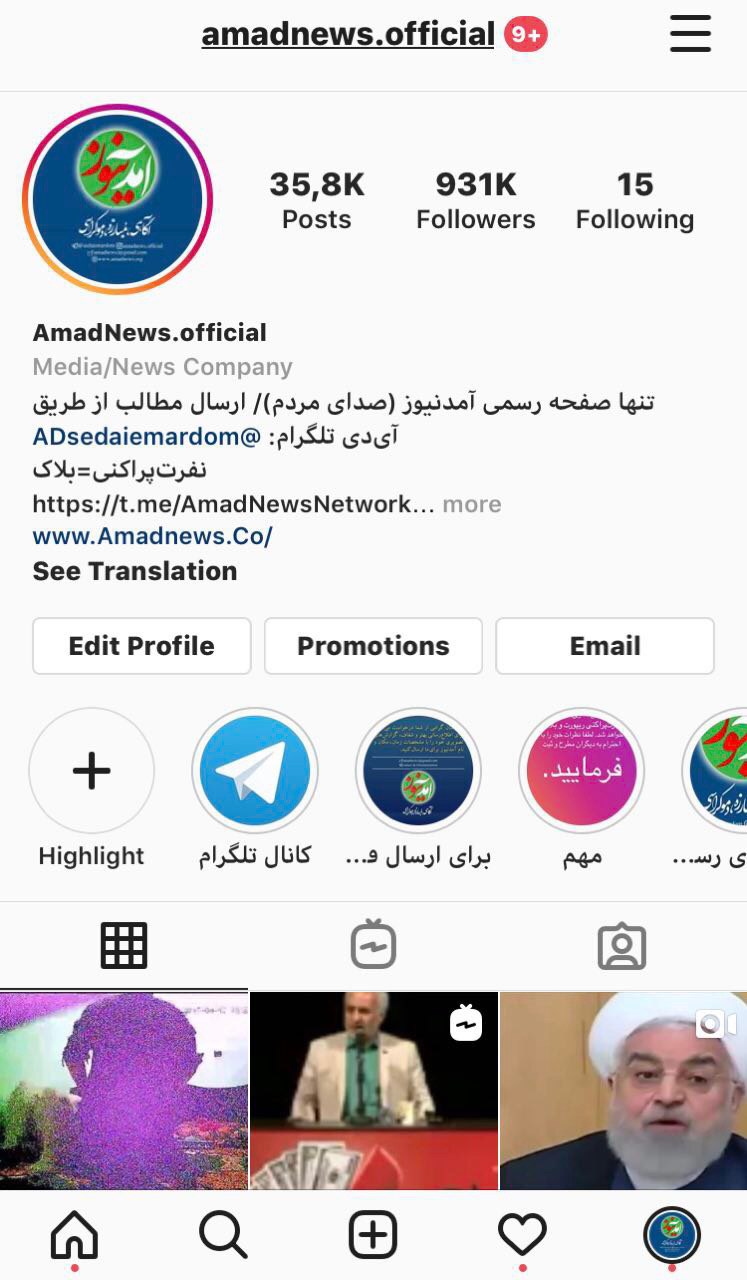Open the hamburger menu

(x=690, y=35)
